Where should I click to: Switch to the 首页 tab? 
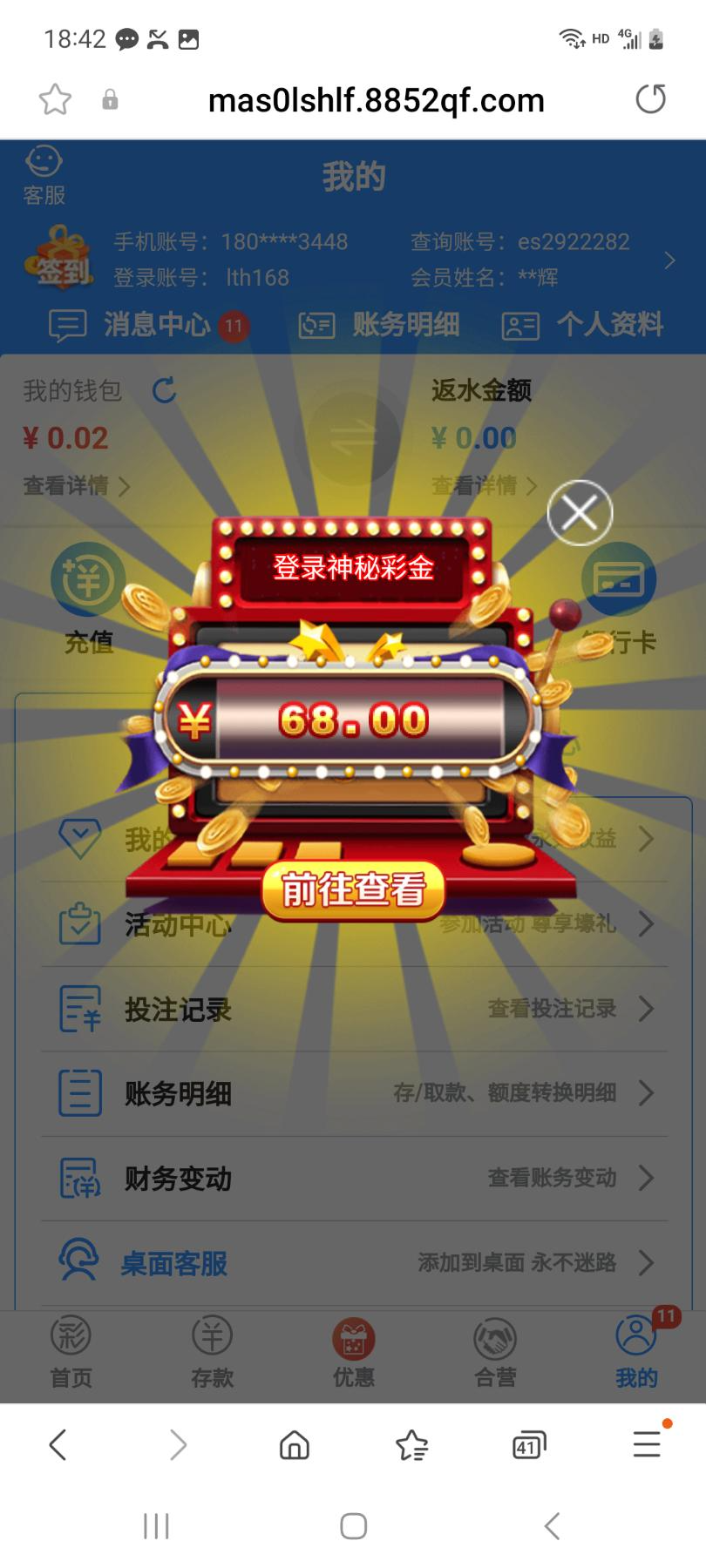pyautogui.click(x=71, y=1353)
